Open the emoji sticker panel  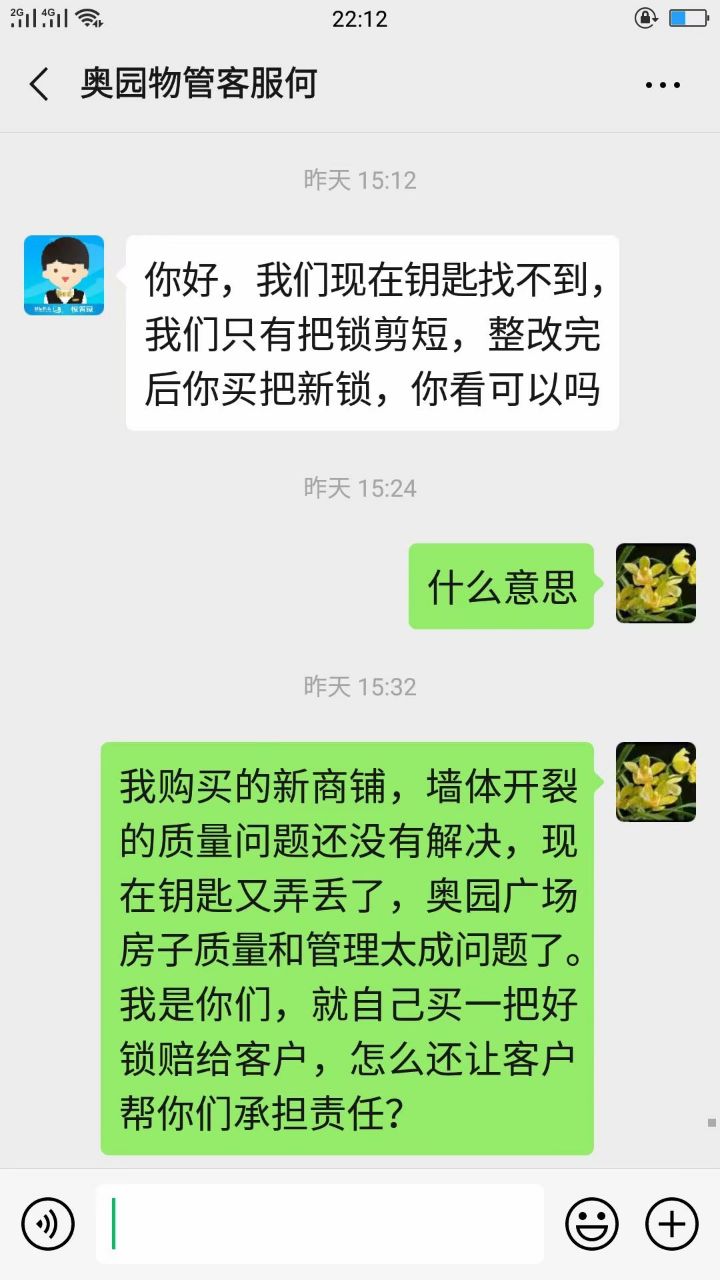[592, 1223]
